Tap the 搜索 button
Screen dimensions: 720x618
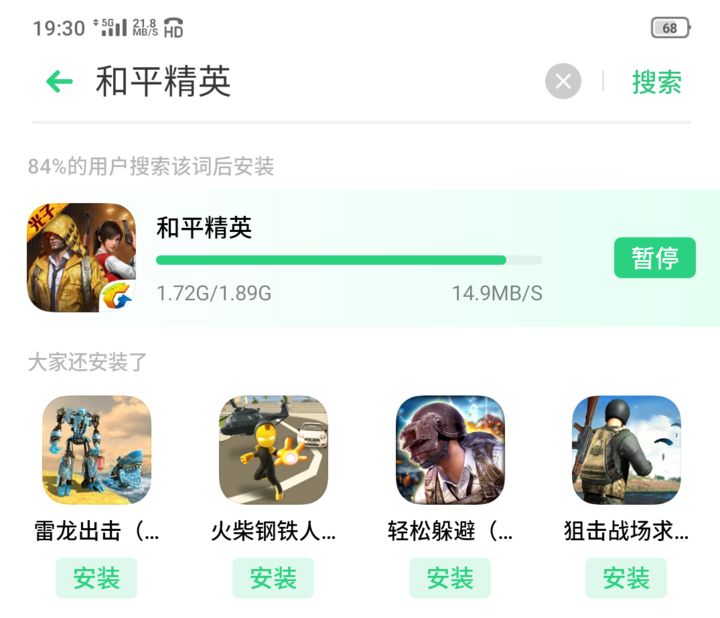[657, 82]
